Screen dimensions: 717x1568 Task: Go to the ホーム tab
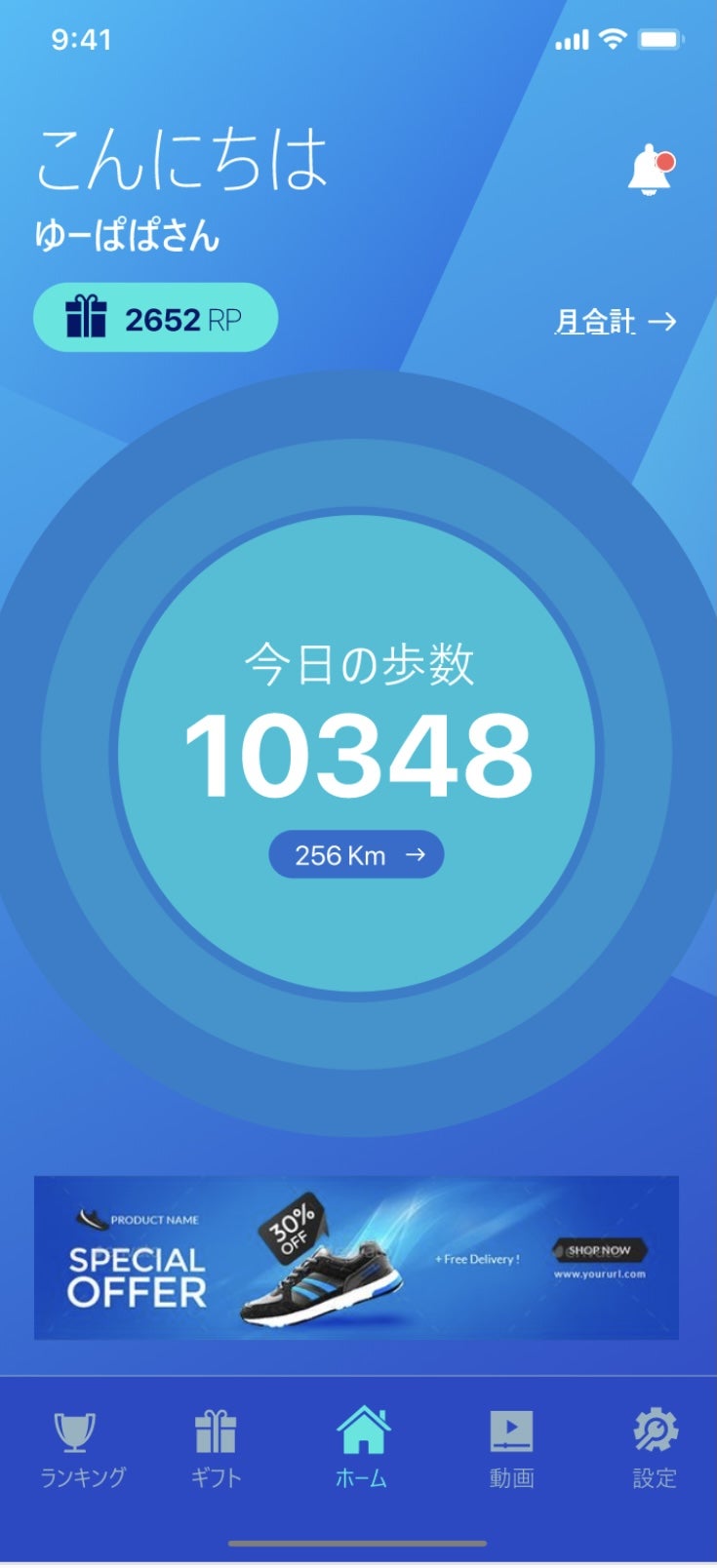click(x=361, y=1449)
